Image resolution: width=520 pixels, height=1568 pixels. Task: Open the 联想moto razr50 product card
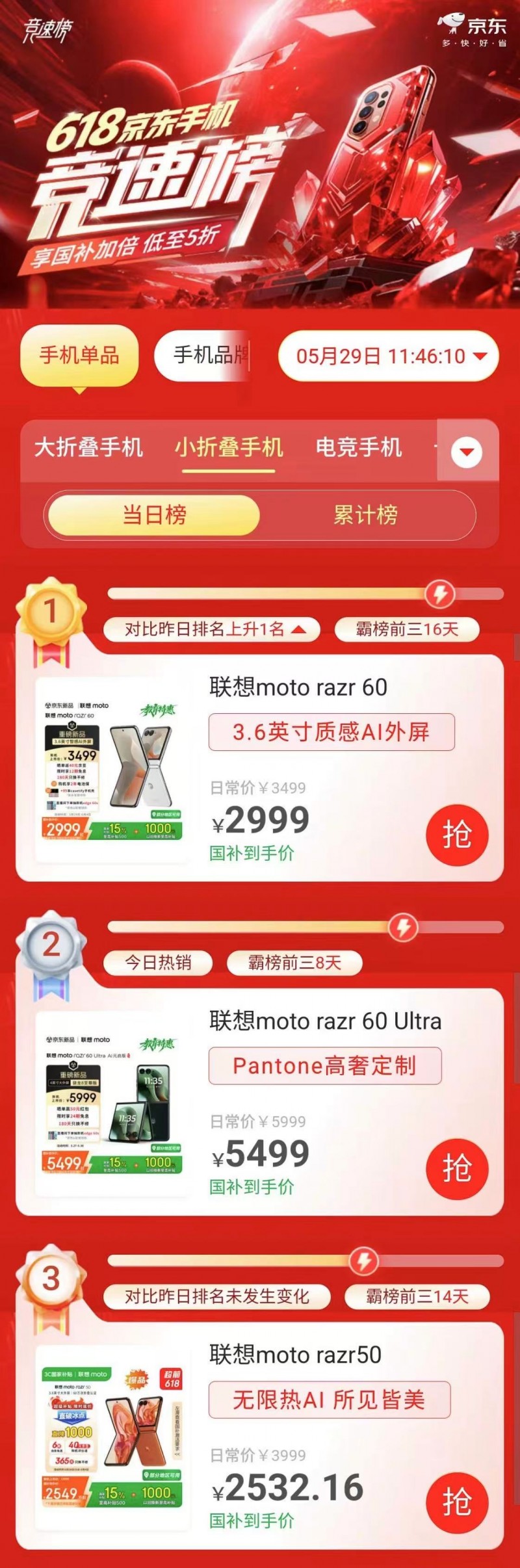click(295, 1355)
